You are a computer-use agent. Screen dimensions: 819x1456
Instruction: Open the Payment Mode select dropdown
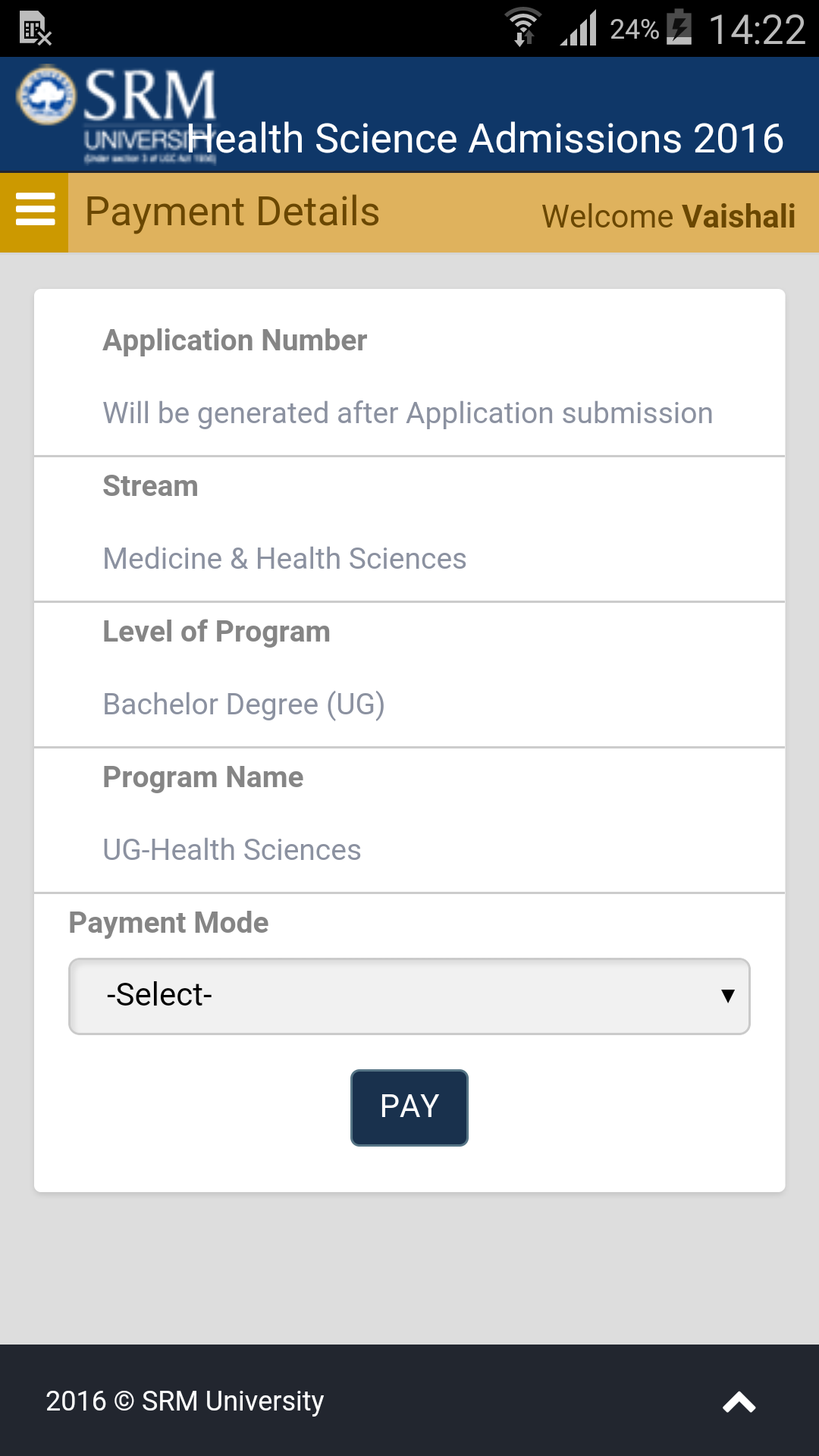409,996
